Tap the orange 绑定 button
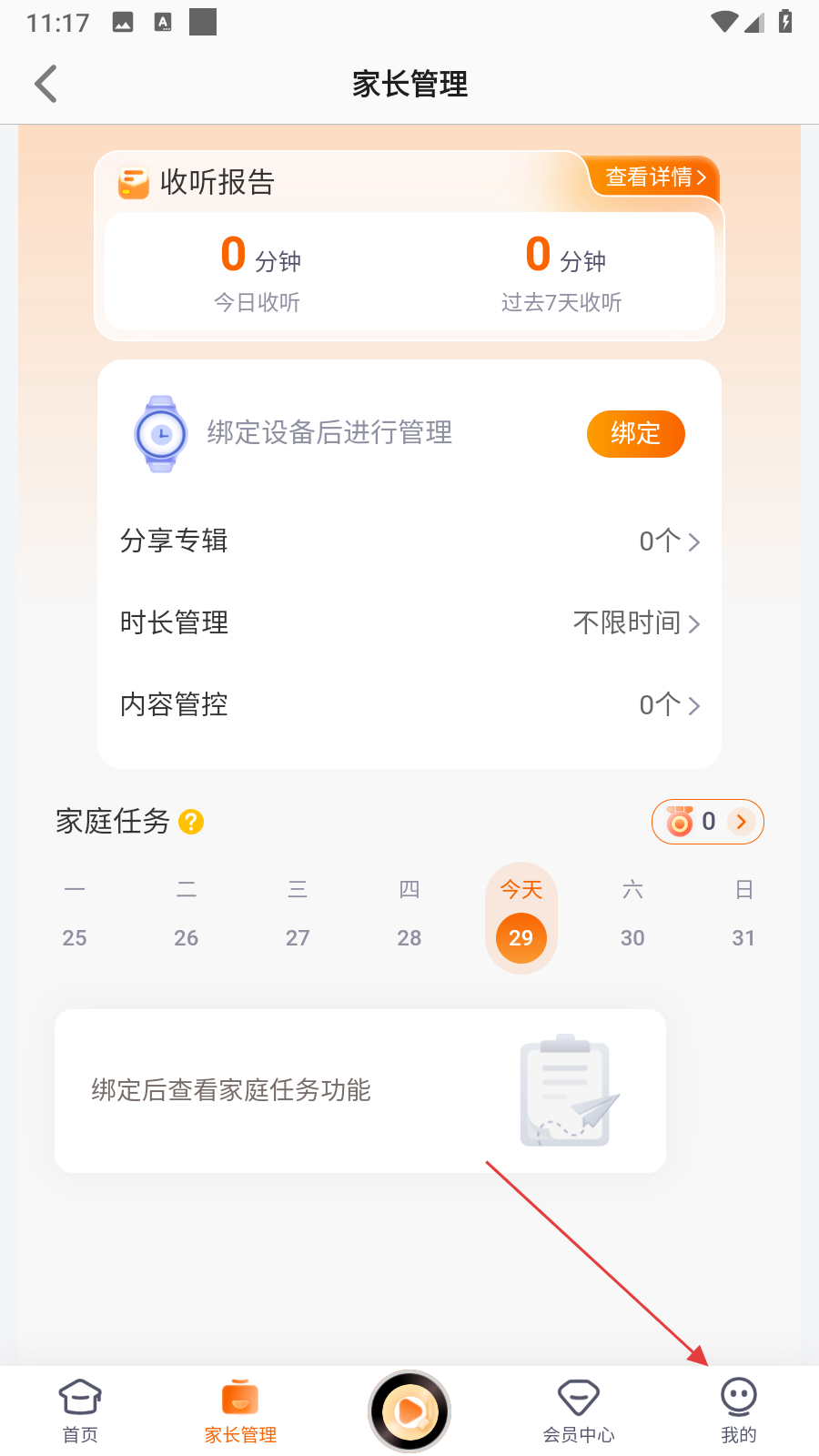 point(635,433)
